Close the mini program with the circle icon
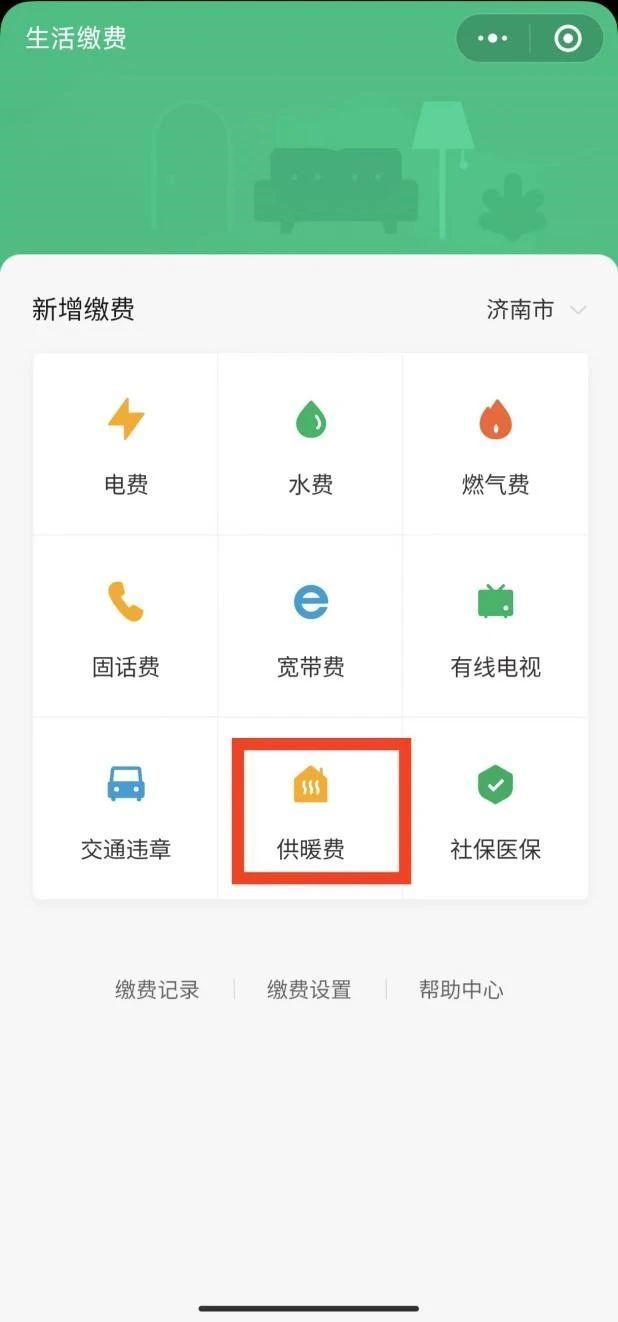This screenshot has height=1322, width=618. coord(567,39)
